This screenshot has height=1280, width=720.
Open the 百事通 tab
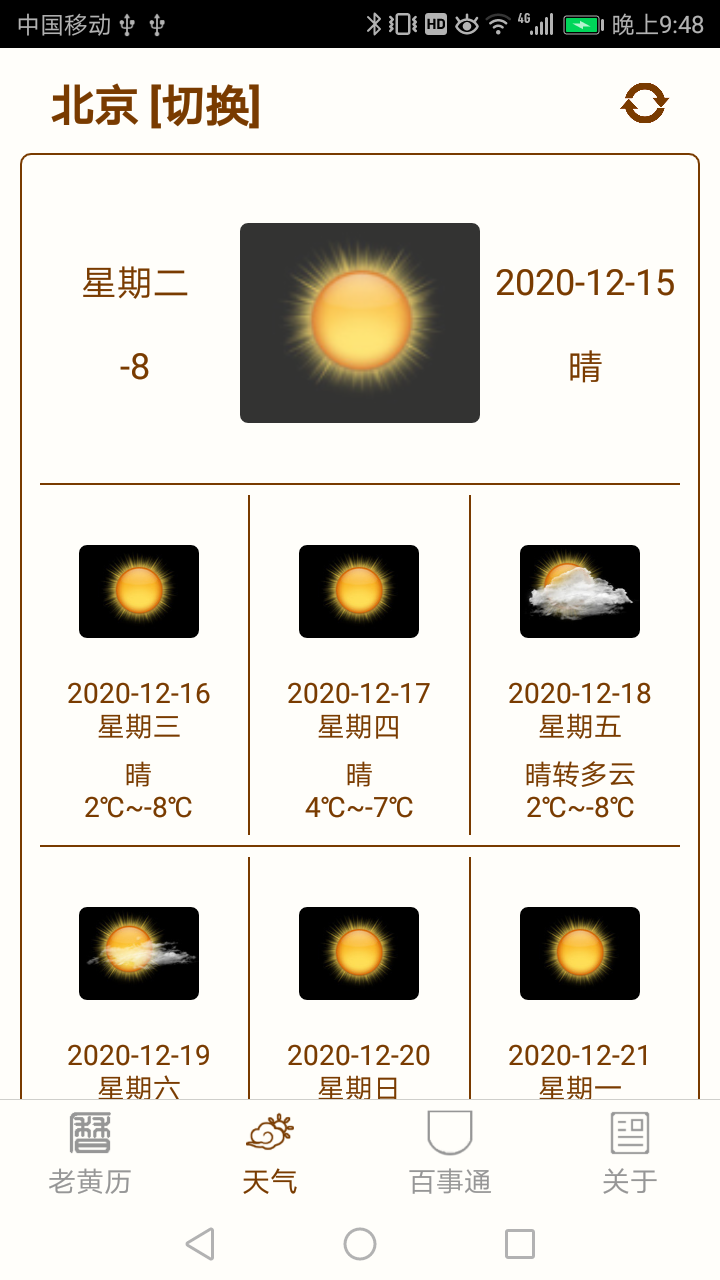(450, 1153)
